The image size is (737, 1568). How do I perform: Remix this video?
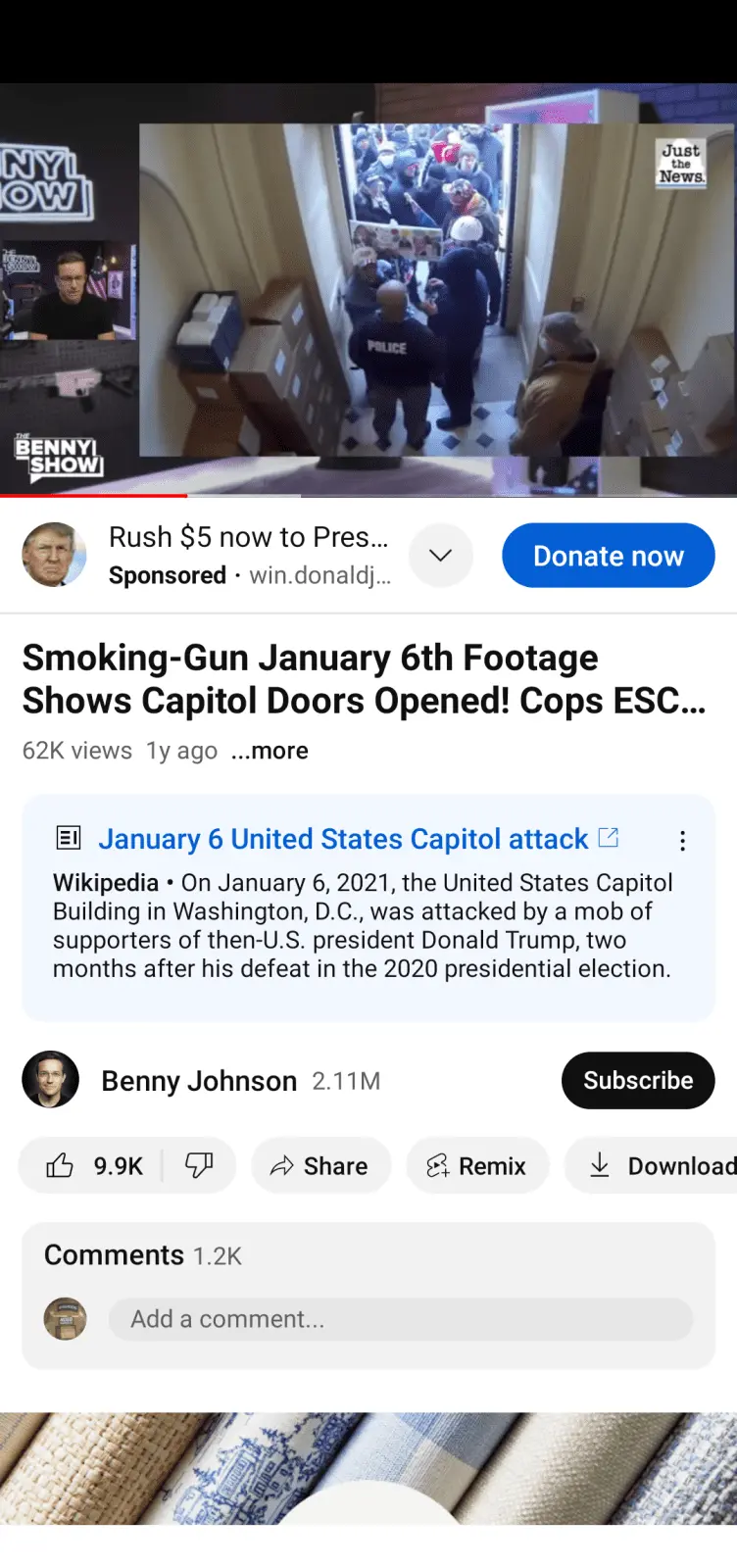pos(477,1166)
